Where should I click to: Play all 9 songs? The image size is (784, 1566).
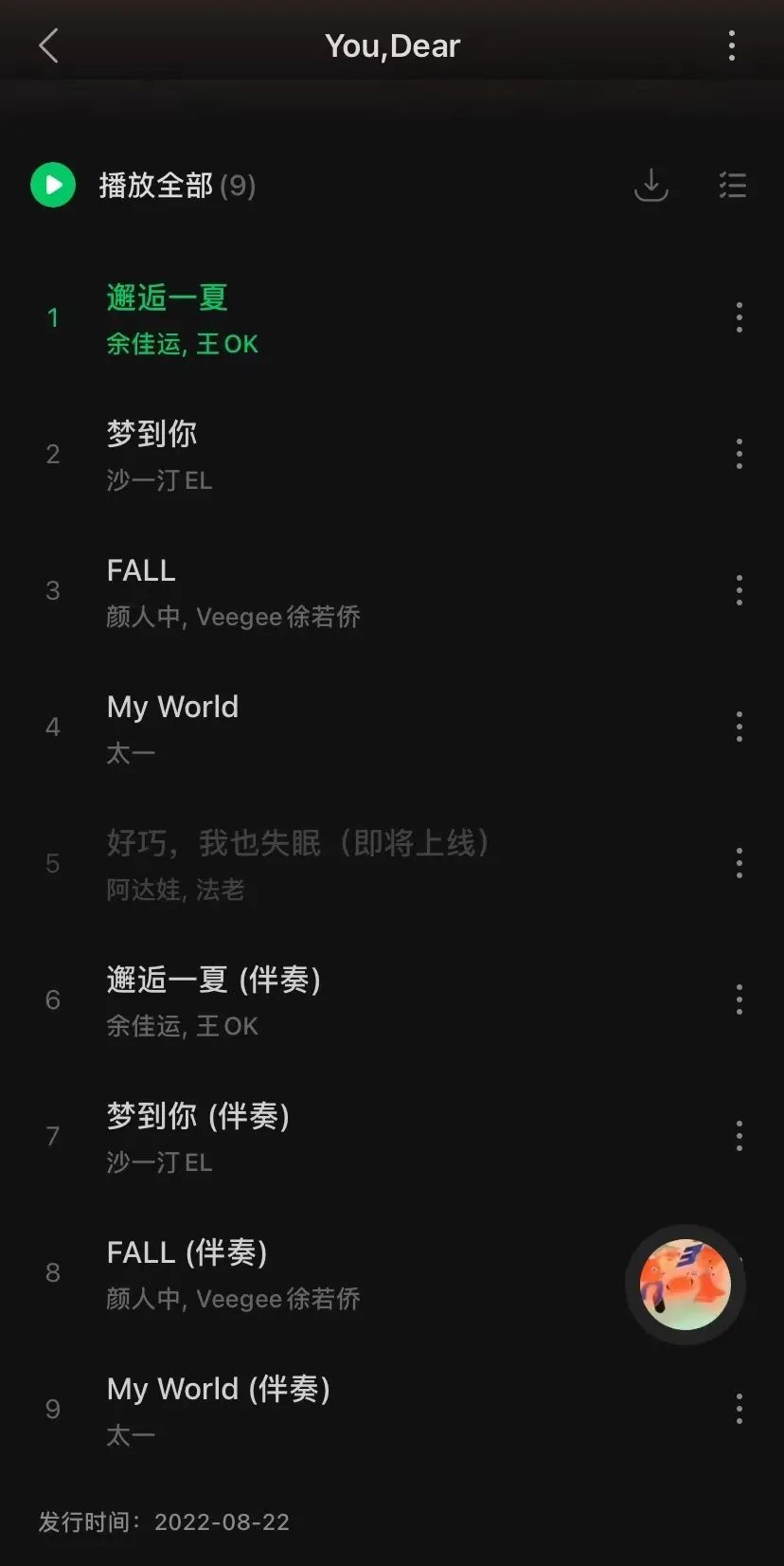point(53,185)
